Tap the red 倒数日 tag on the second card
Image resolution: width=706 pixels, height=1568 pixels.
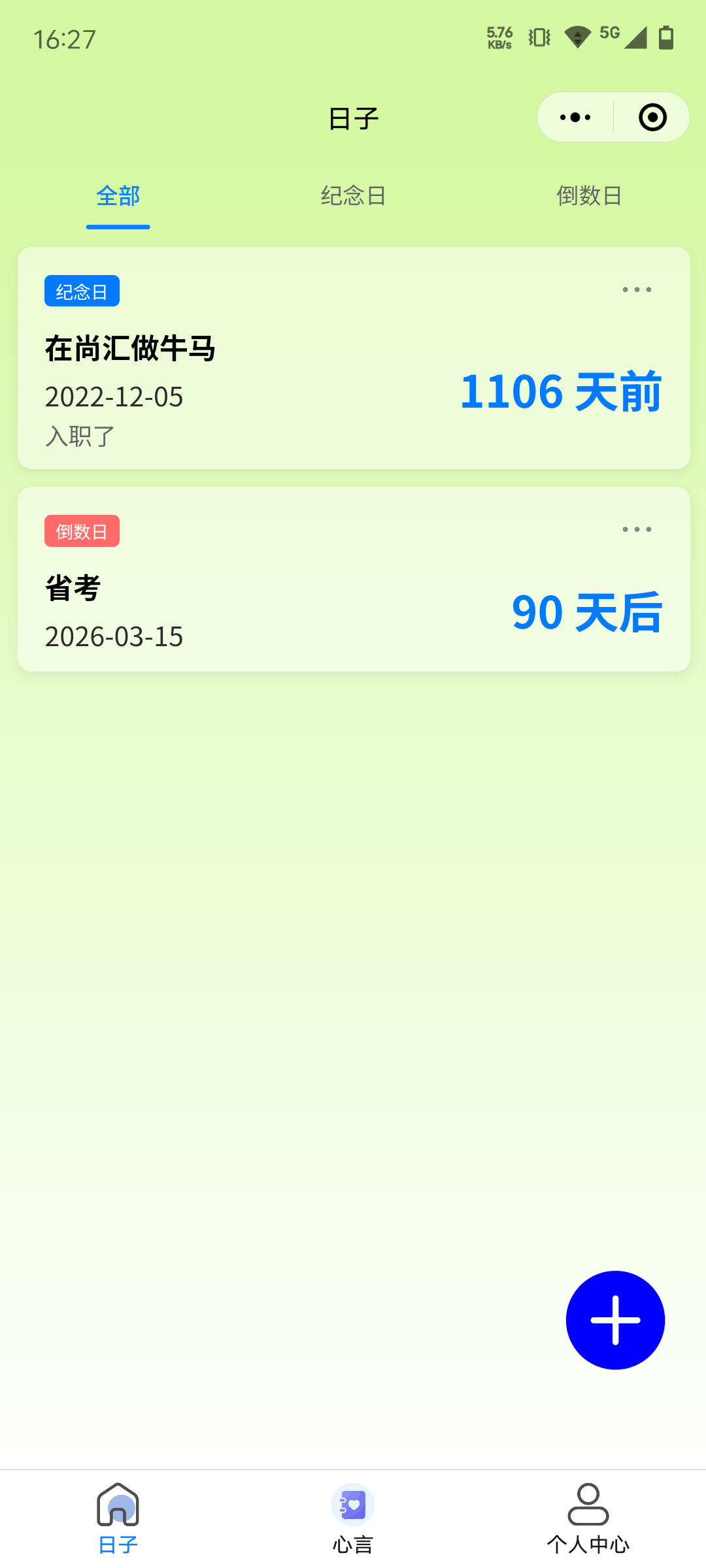click(x=82, y=531)
